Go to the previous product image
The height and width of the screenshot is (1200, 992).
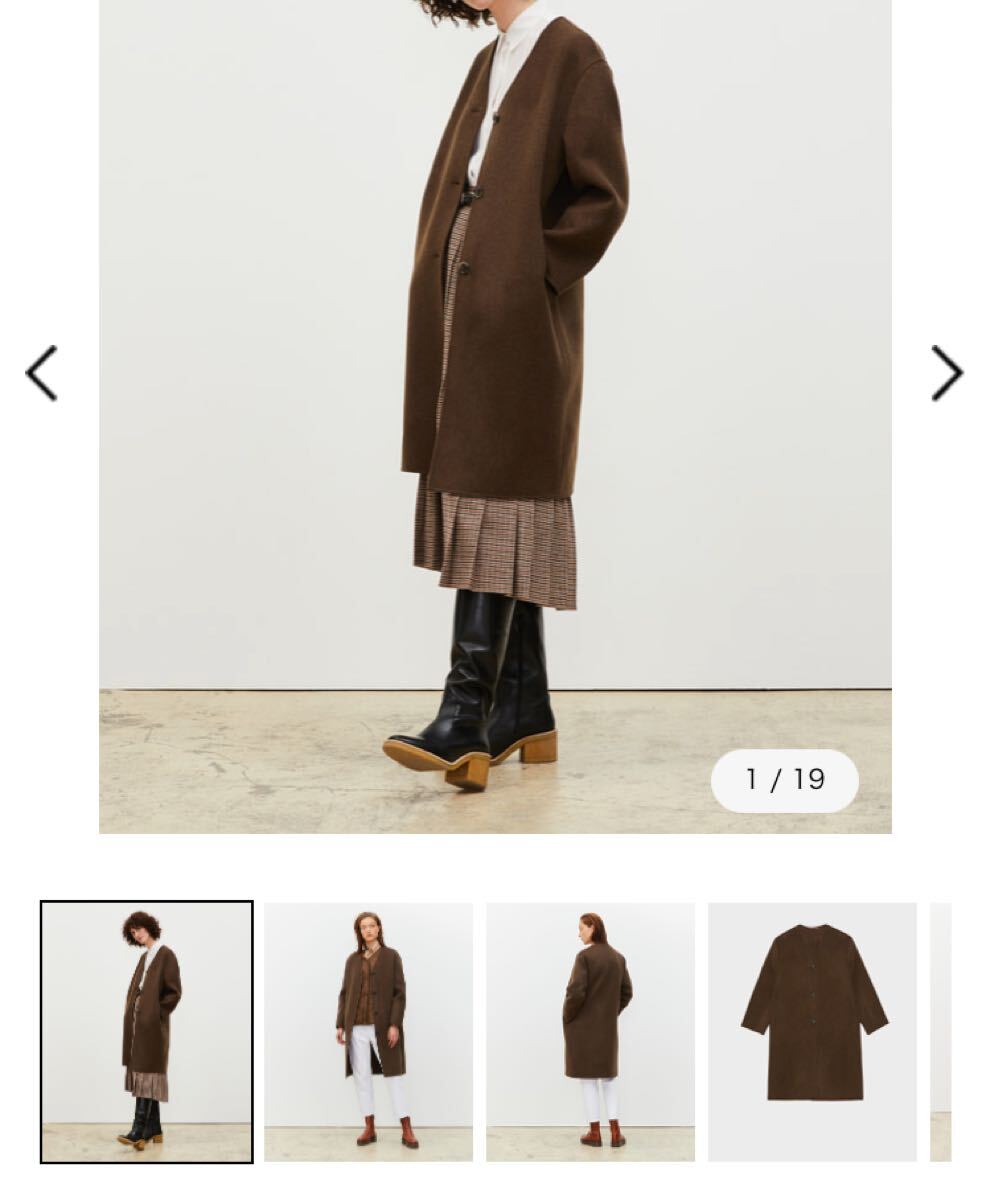click(x=42, y=374)
